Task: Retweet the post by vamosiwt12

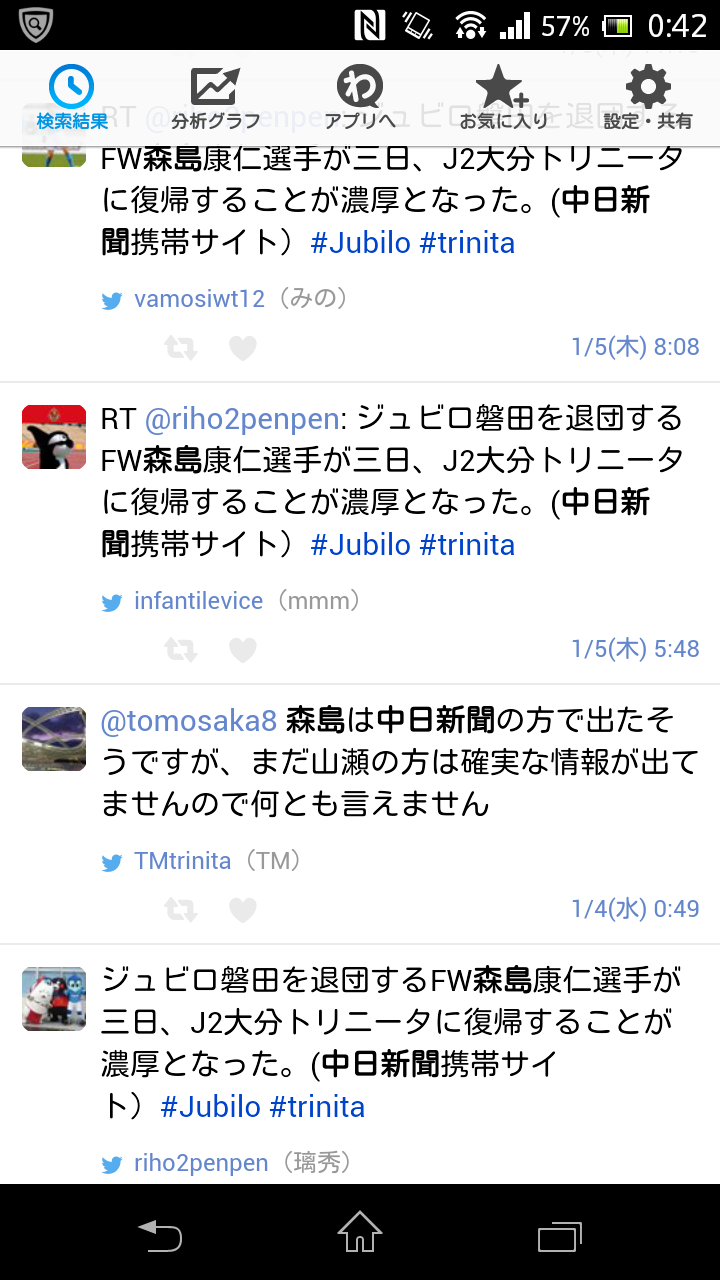Action: tap(181, 348)
